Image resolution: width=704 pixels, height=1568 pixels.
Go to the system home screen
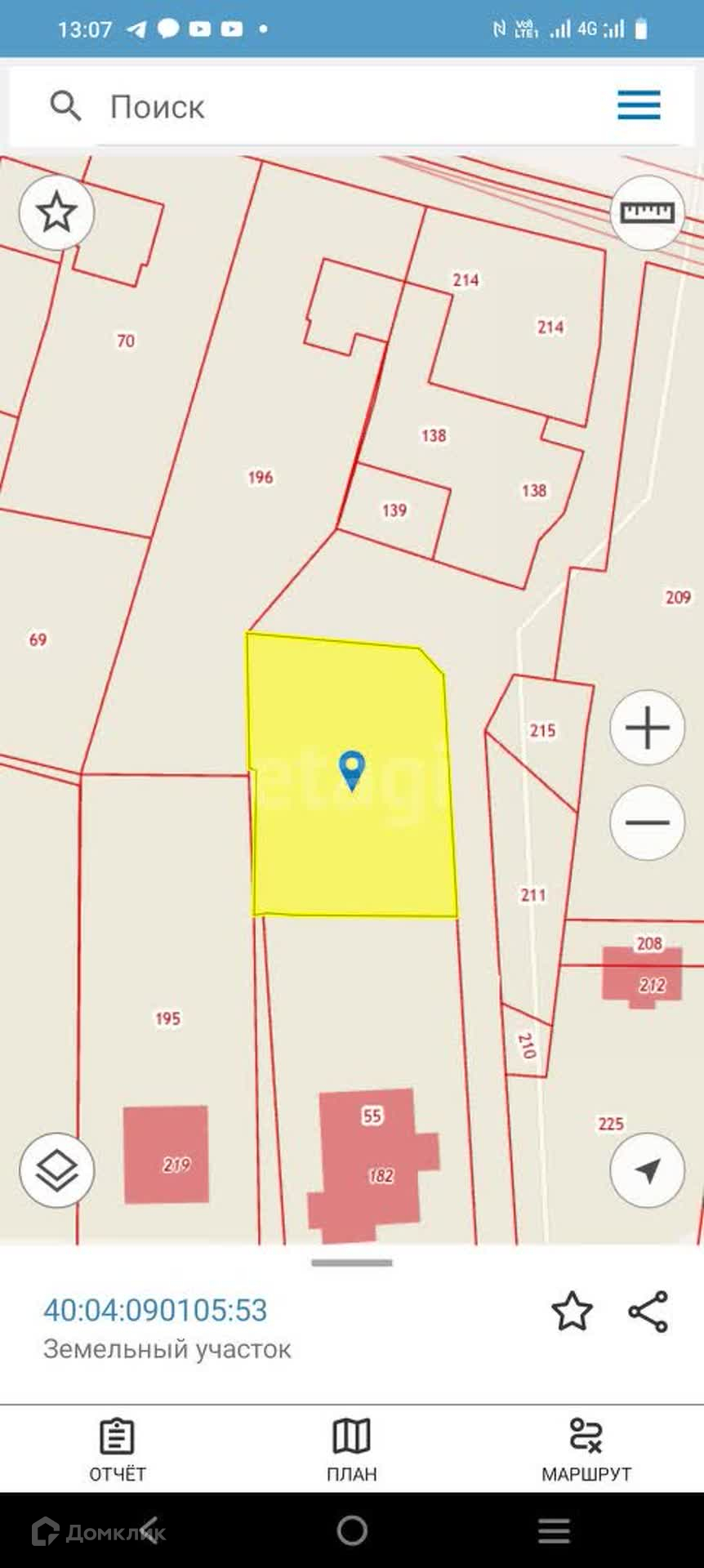[x=352, y=1530]
